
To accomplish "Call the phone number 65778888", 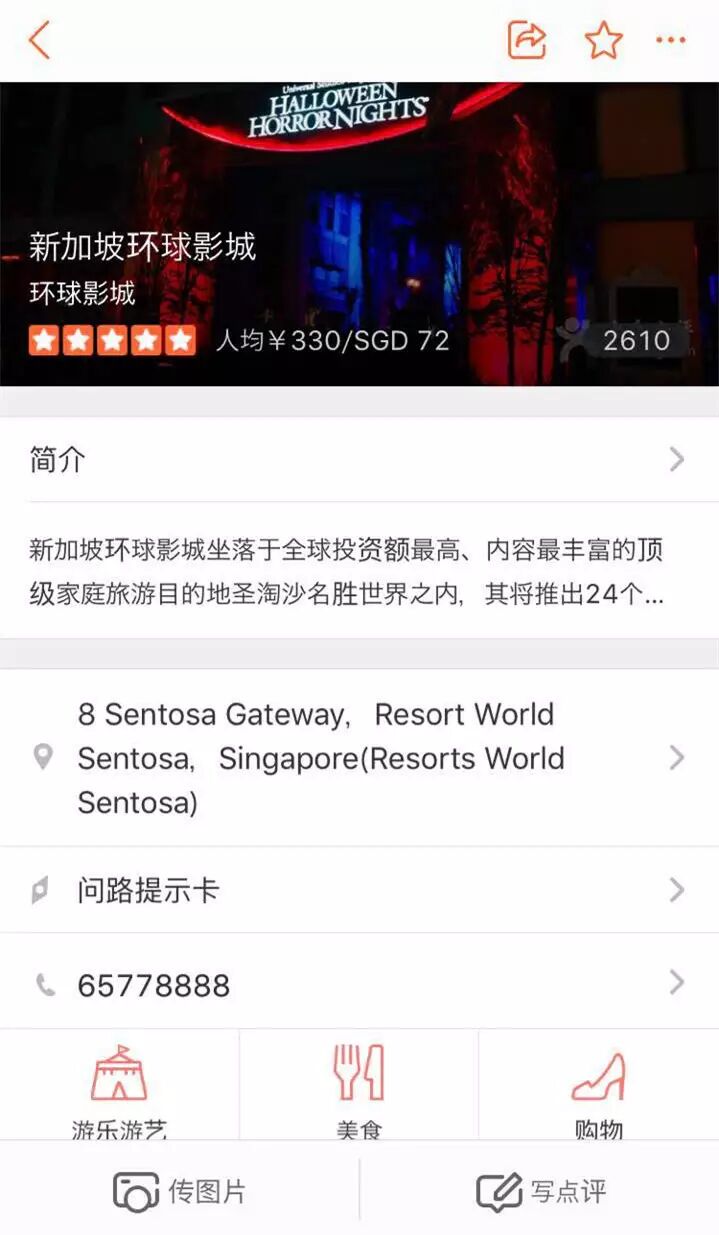I will [359, 985].
